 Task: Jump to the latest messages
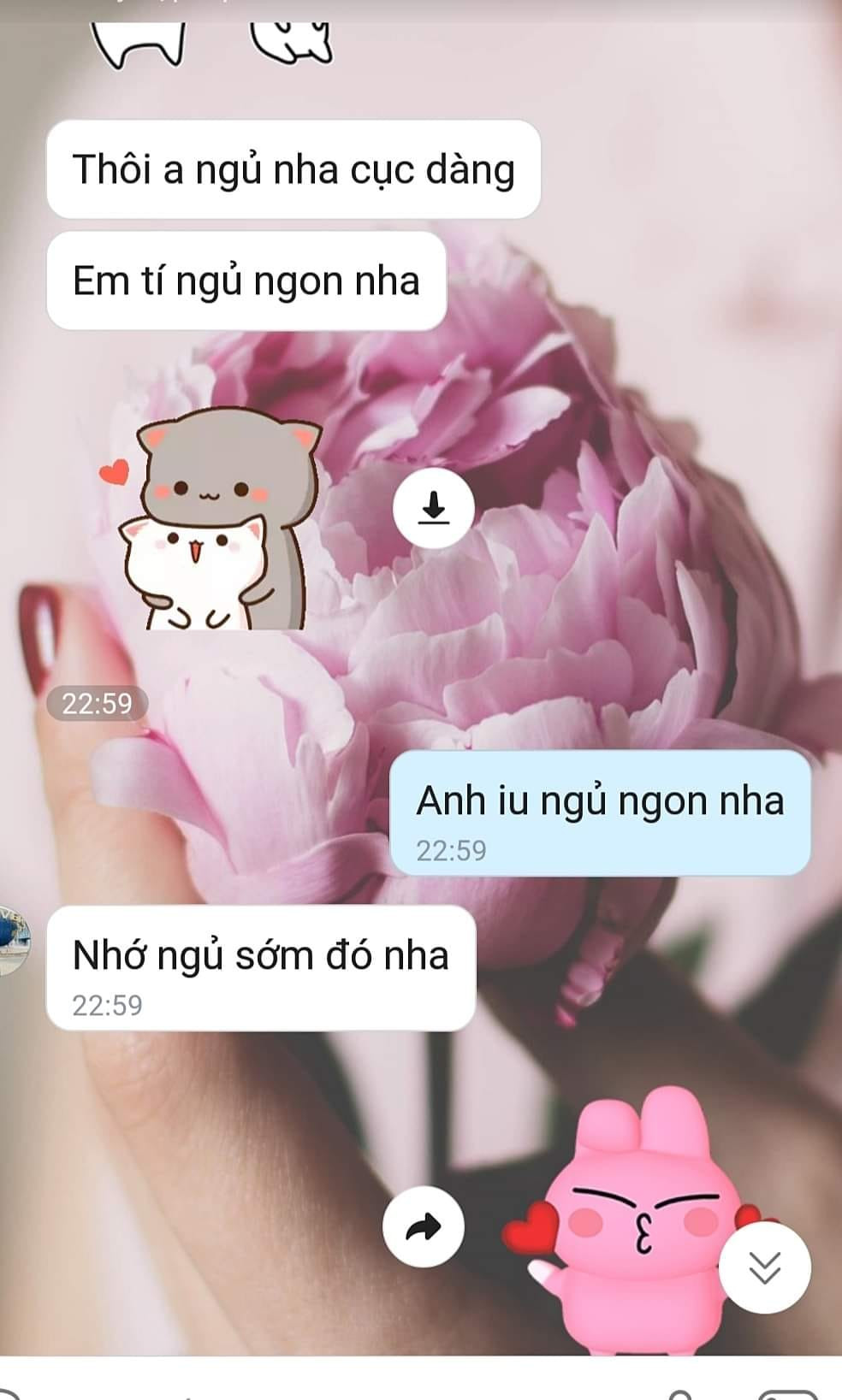[764, 1267]
